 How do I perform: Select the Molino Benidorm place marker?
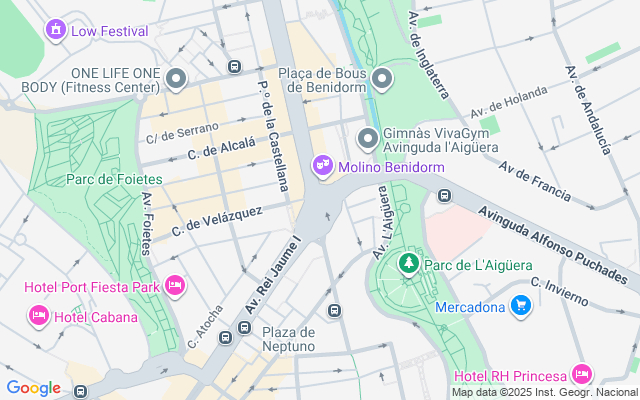[x=322, y=165]
